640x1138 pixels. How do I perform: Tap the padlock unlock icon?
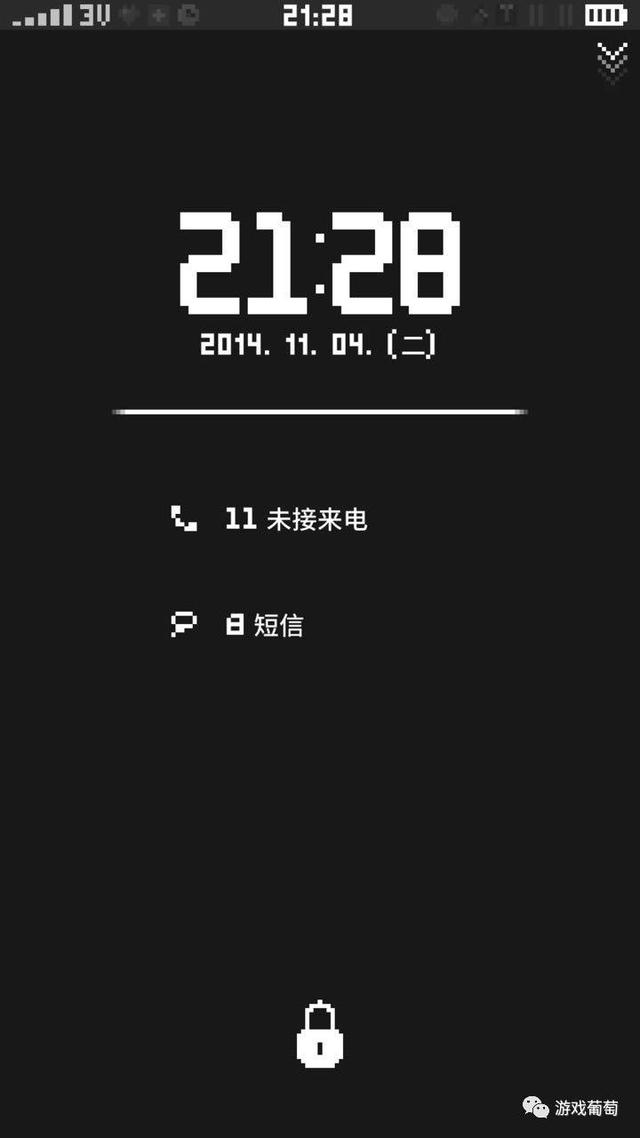coord(320,1034)
